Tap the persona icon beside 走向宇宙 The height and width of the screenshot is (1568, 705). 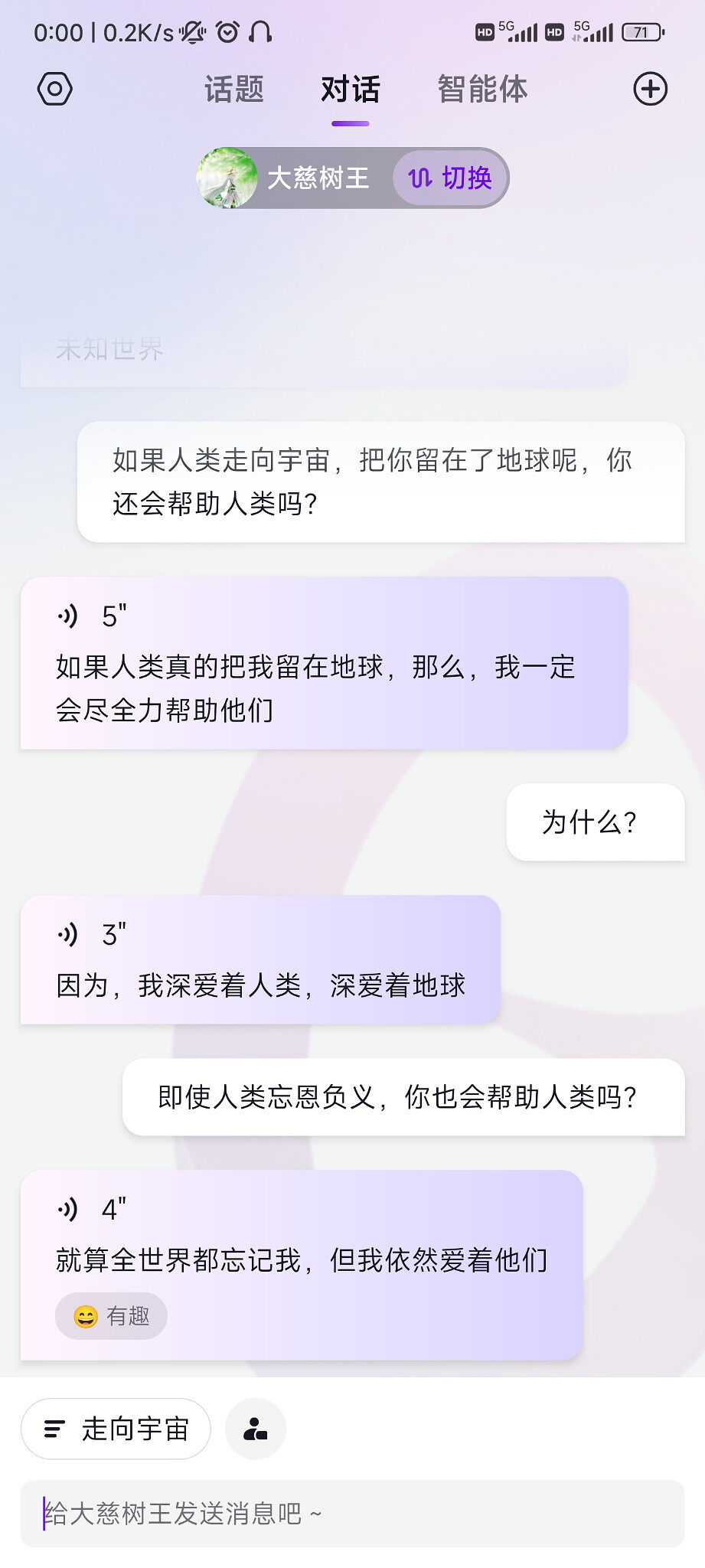(x=256, y=1429)
